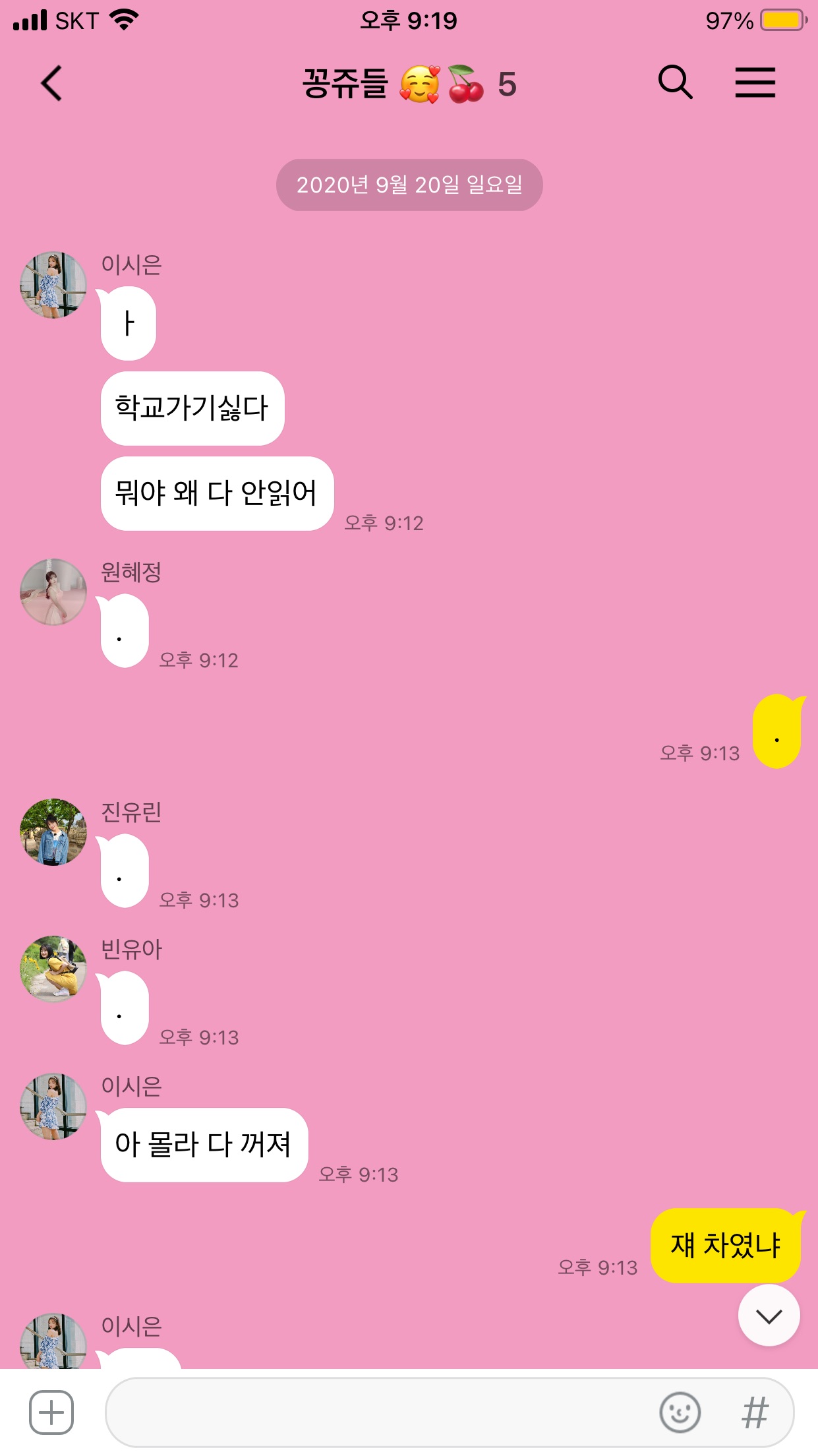This screenshot has width=818, height=1456.
Task: View 빈유아's profile picture
Action: (x=53, y=969)
